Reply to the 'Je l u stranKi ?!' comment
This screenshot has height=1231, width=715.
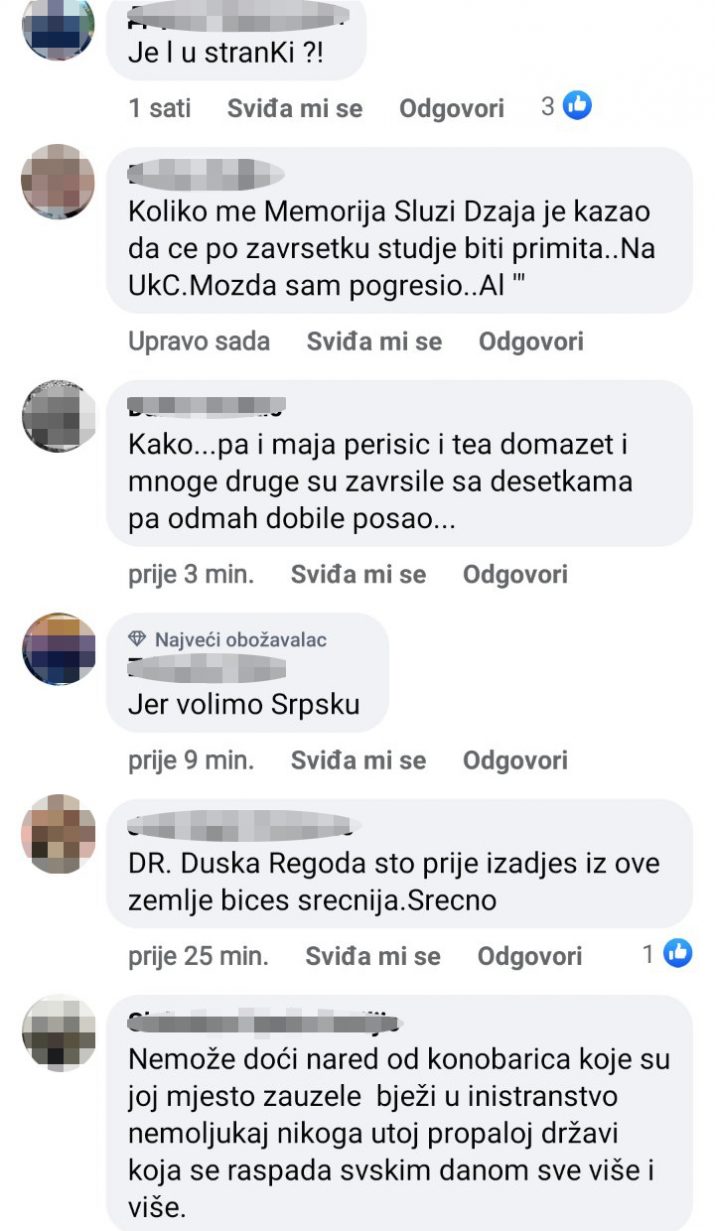pyautogui.click(x=451, y=108)
